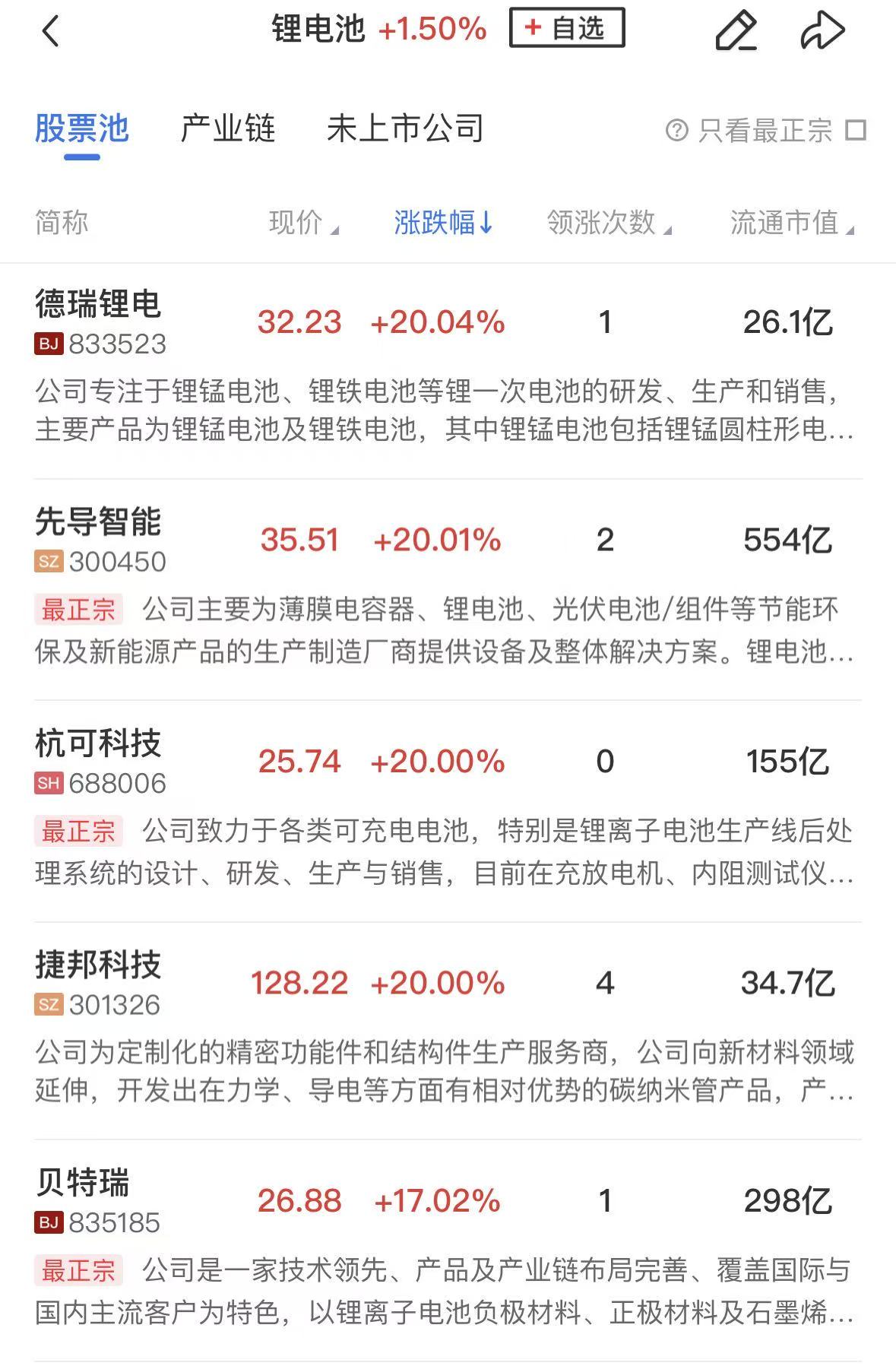Share this 锂电池 sector page
Viewport: 896px width, 1366px height.
[x=822, y=31]
